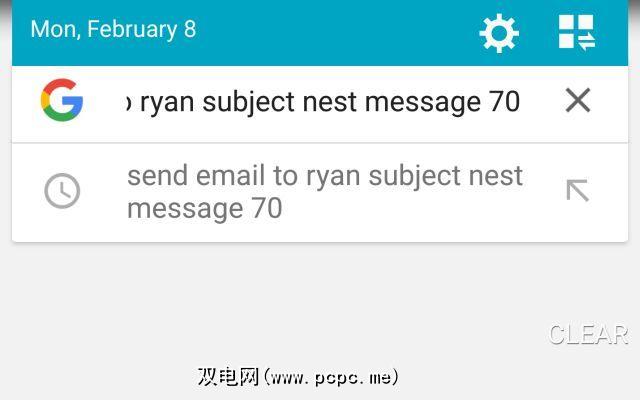Tap CLEAR to dismiss notifications

(588, 335)
